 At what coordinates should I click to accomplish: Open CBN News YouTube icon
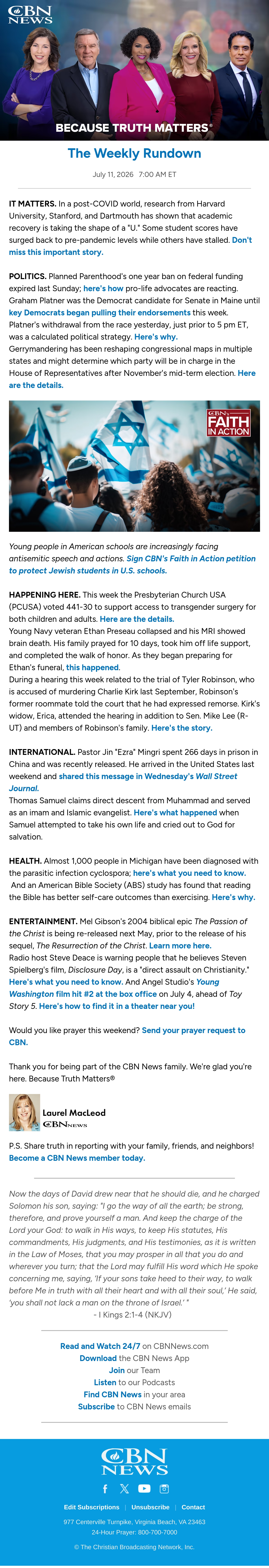pos(144,1489)
